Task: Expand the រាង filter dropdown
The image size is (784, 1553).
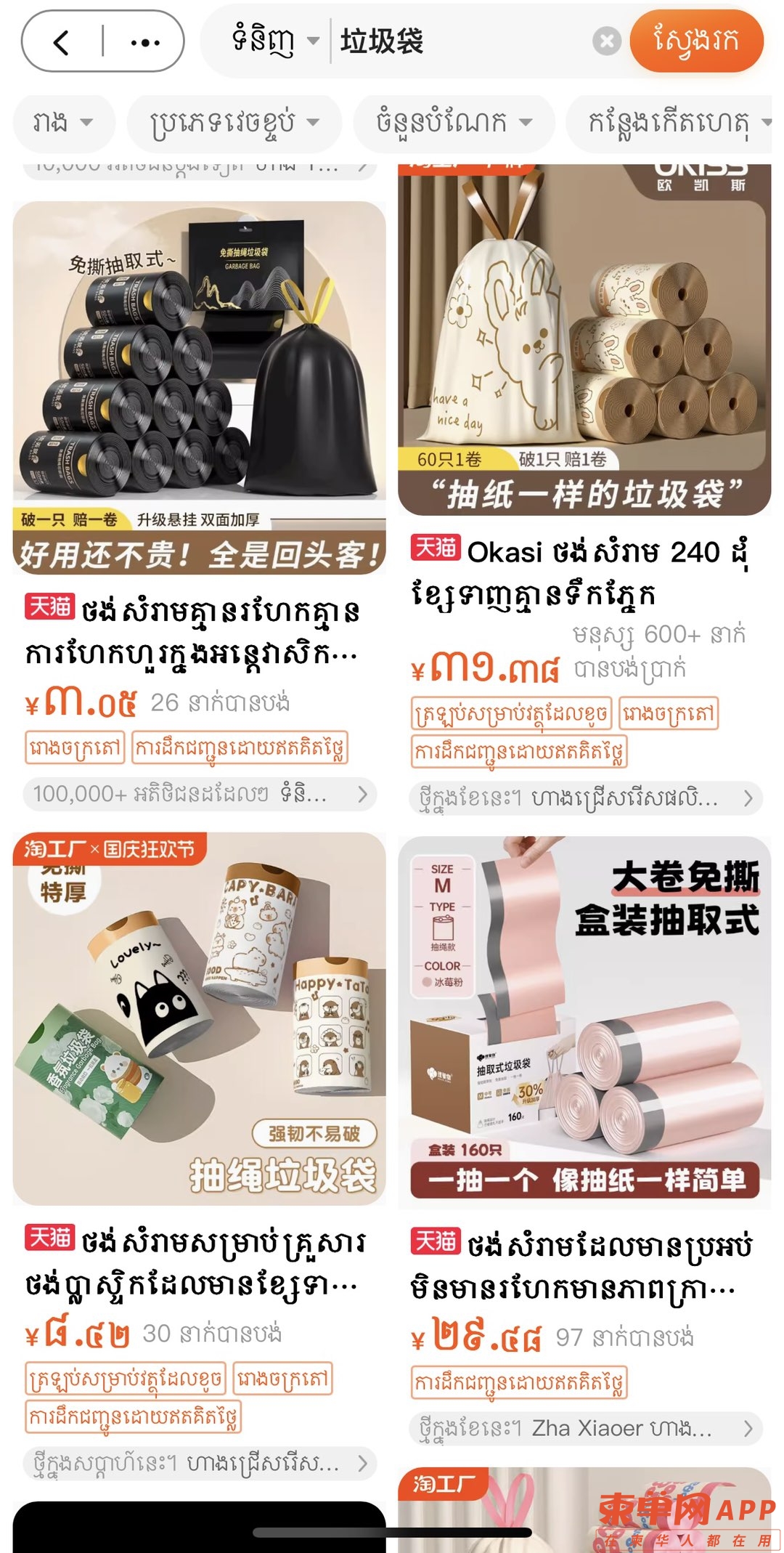Action: (x=63, y=122)
